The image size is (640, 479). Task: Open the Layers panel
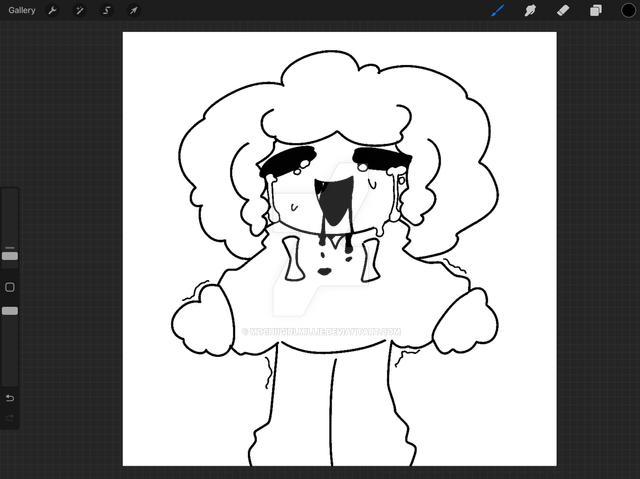pyautogui.click(x=595, y=10)
